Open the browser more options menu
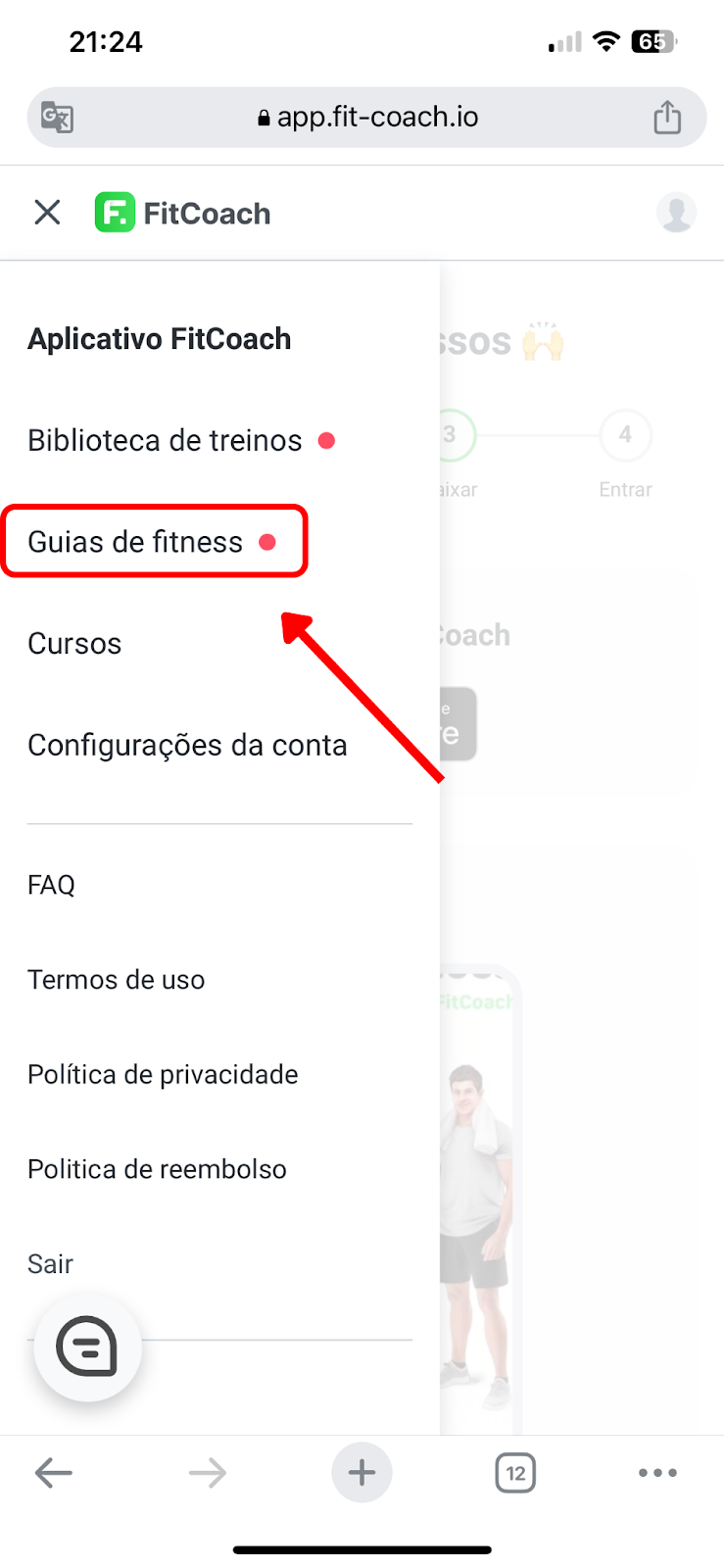The height and width of the screenshot is (1568, 724). pyautogui.click(x=657, y=1472)
